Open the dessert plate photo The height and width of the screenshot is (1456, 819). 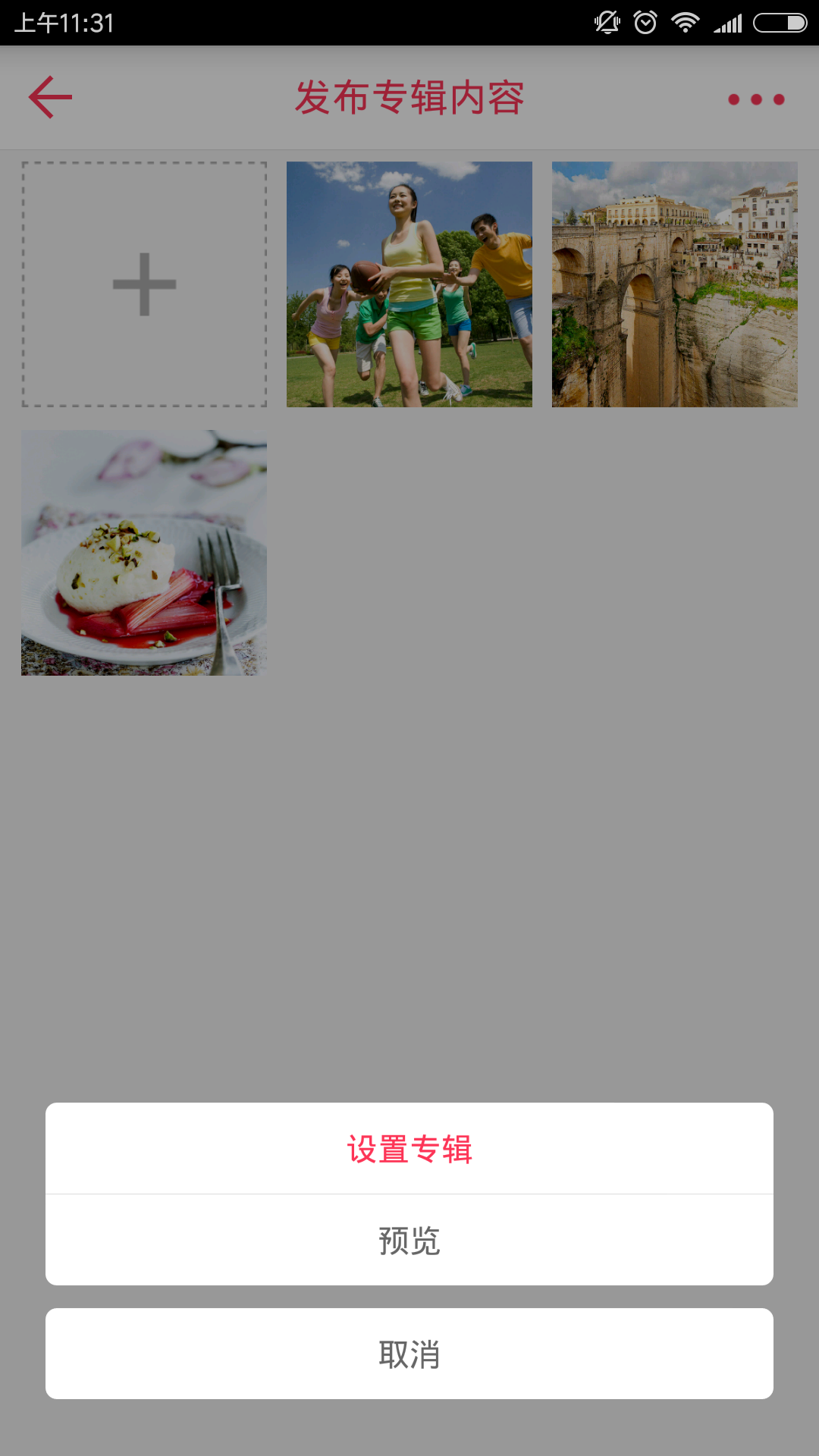pos(144,553)
